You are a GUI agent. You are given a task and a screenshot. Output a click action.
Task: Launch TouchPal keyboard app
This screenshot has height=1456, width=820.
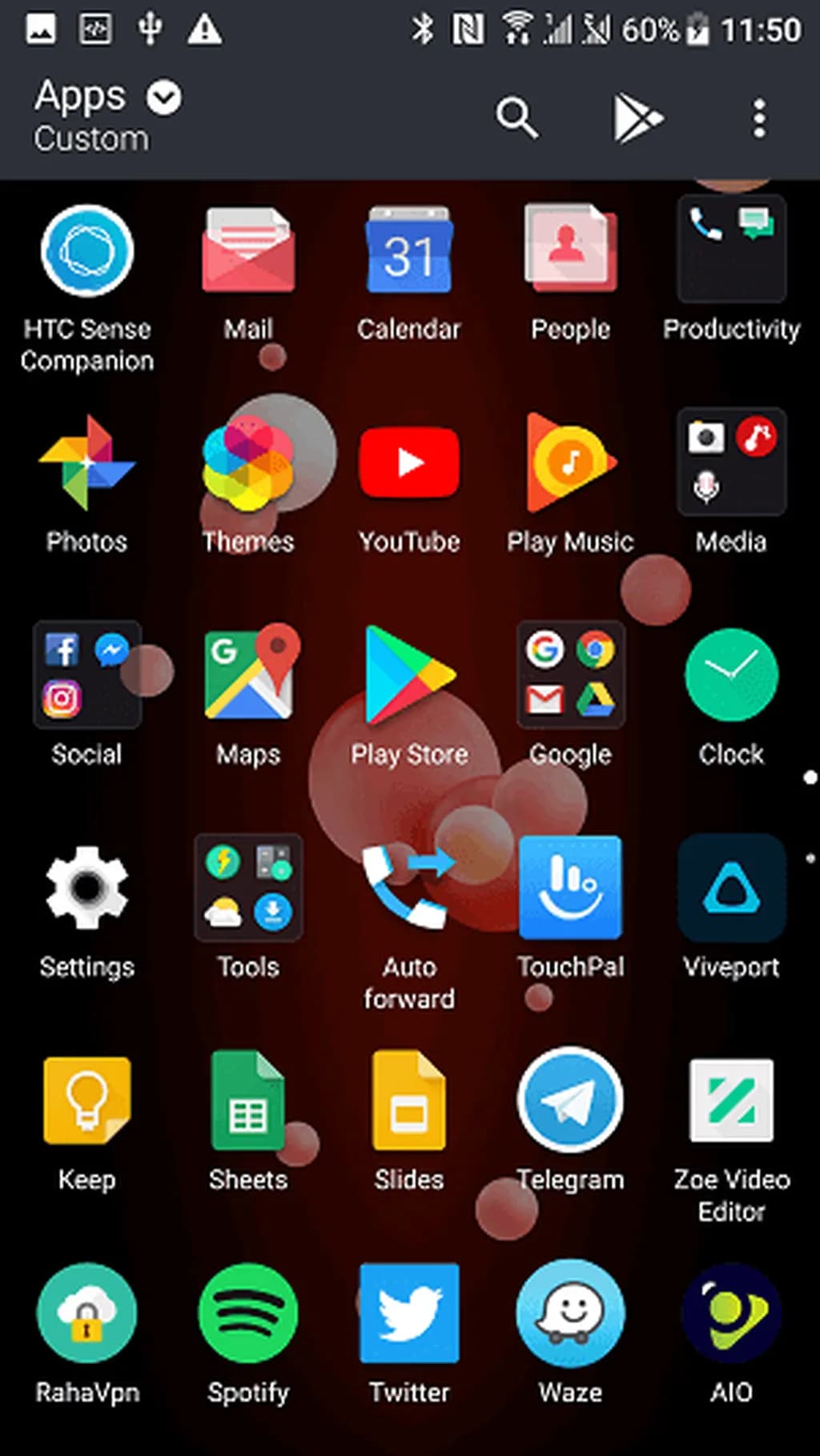[570, 888]
